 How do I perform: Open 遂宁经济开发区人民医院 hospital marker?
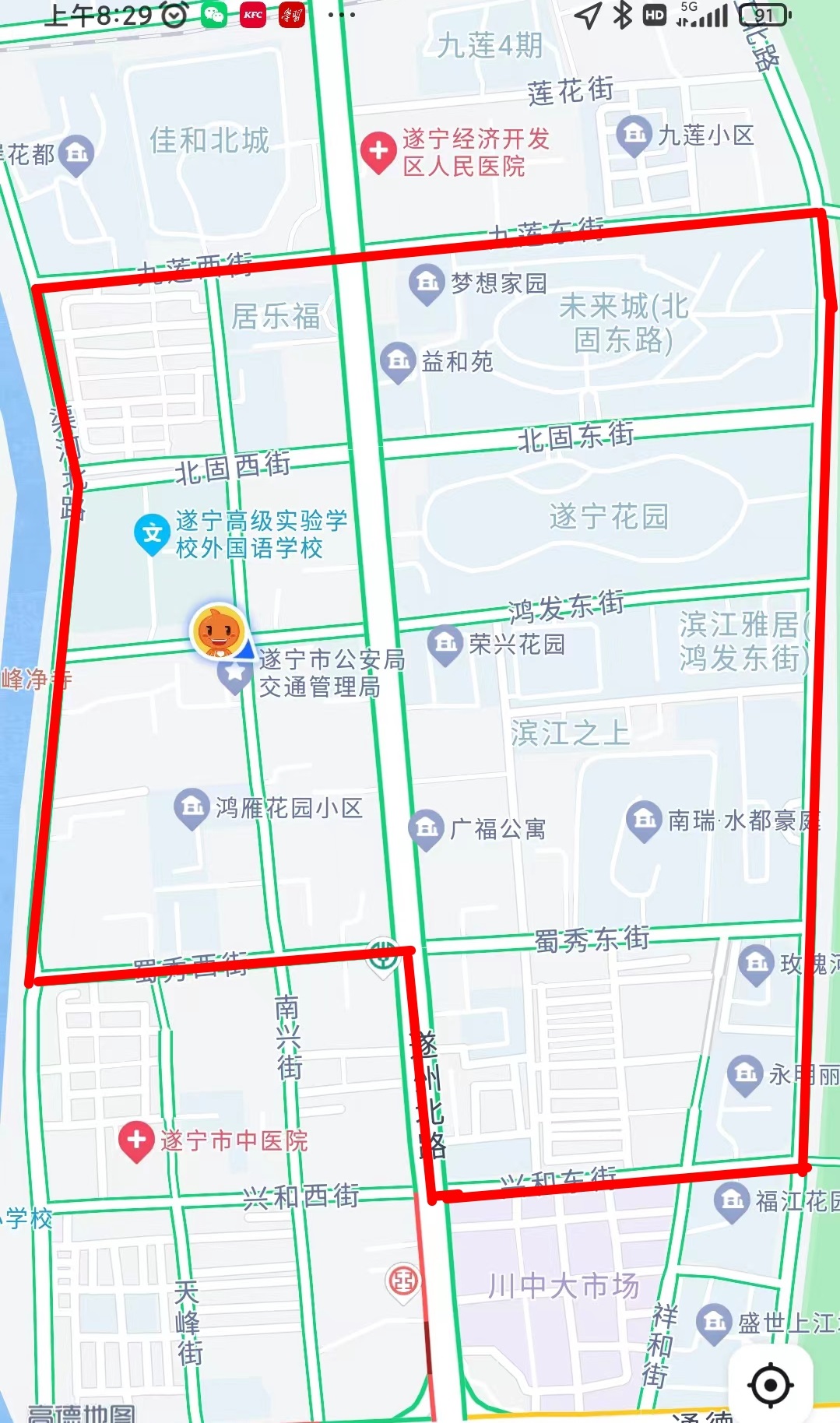coord(379,151)
